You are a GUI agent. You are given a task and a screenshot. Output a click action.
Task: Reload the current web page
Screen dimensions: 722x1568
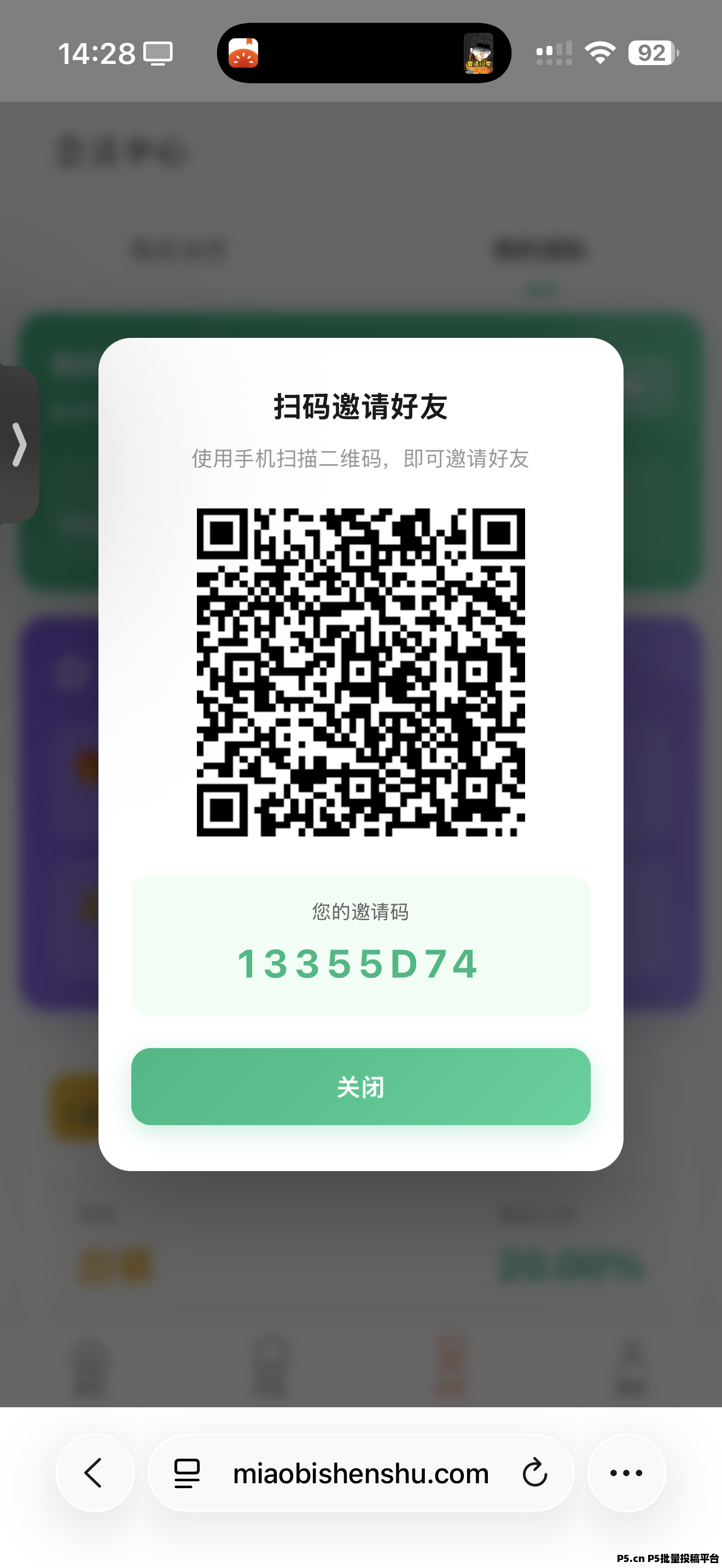(x=534, y=1473)
